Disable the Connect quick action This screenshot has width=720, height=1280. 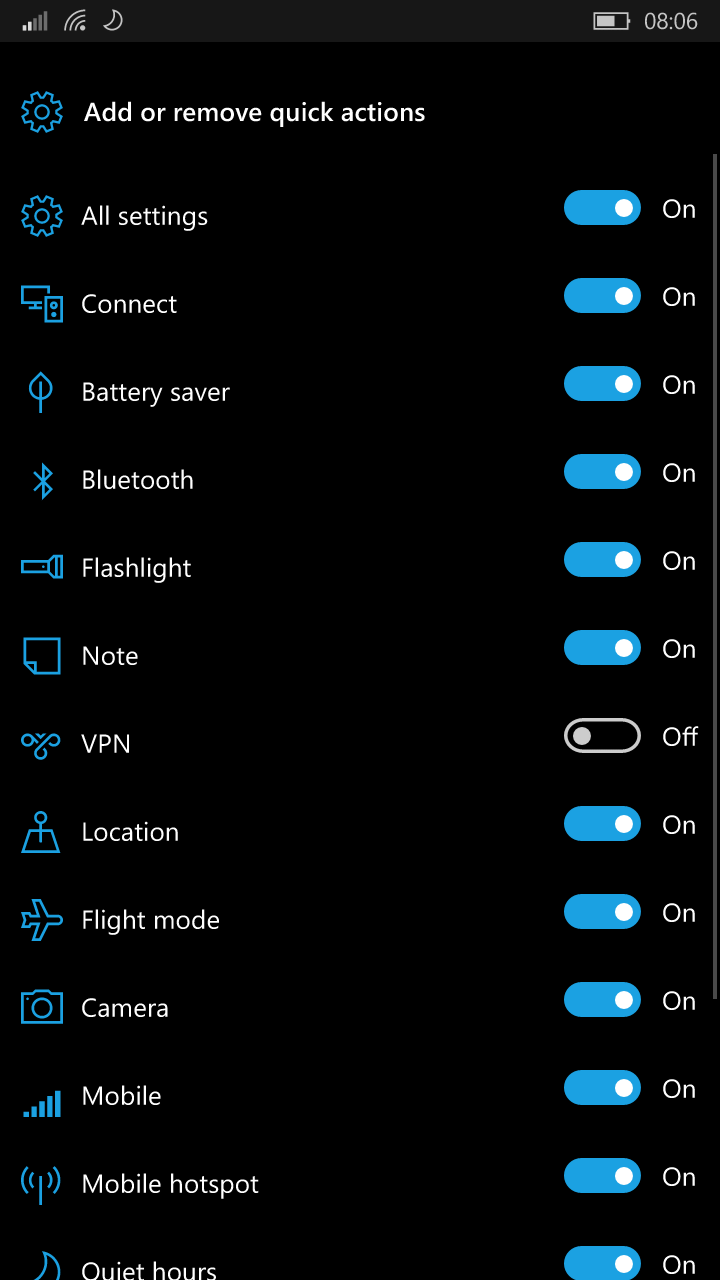coord(602,296)
